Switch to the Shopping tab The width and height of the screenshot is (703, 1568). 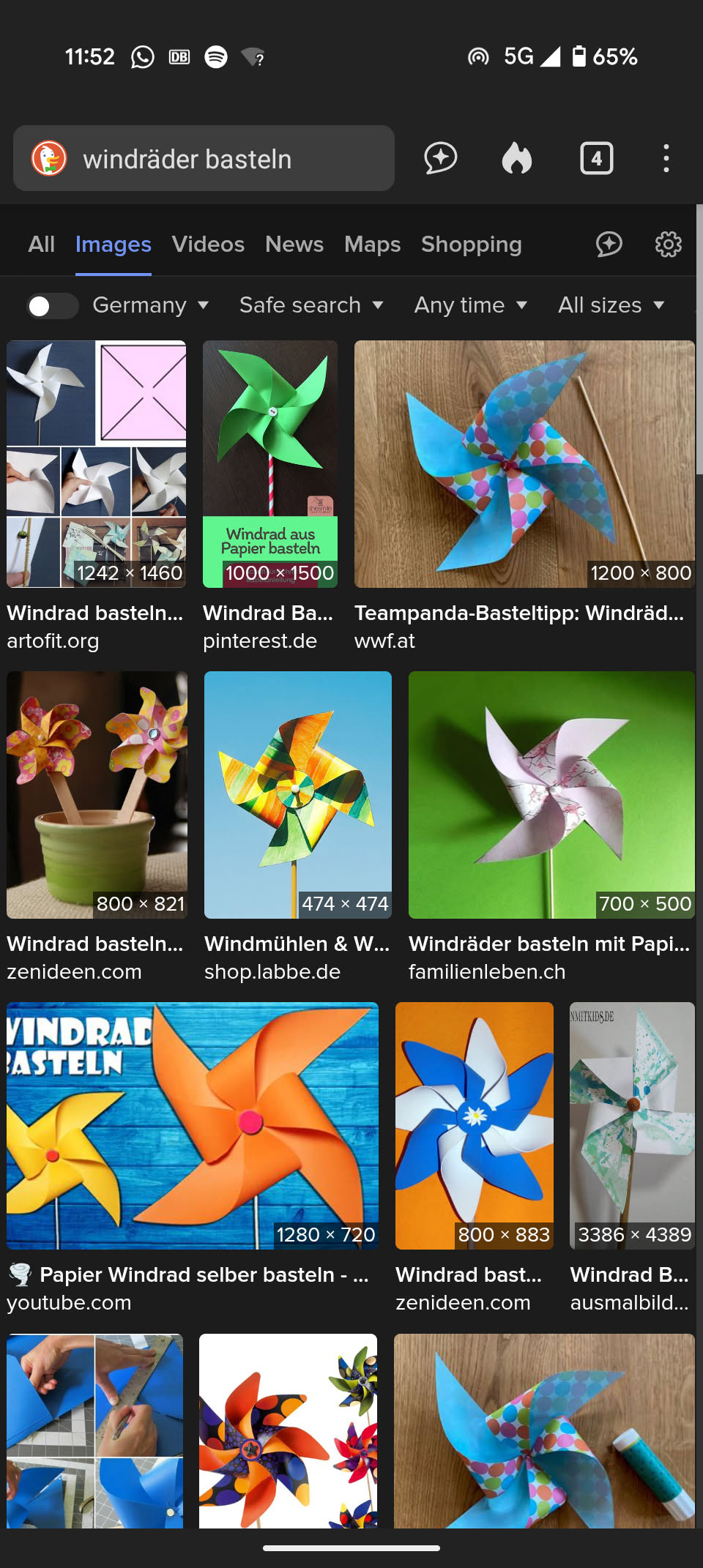471,244
